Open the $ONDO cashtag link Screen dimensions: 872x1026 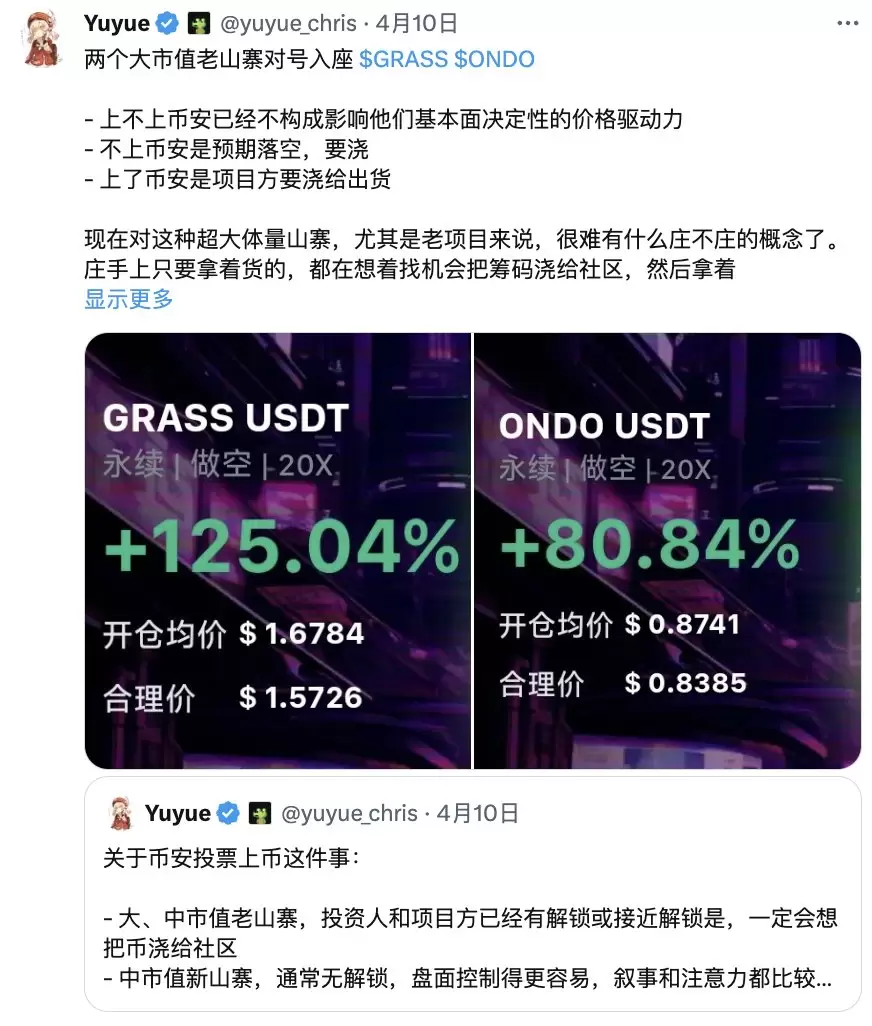coord(494,59)
